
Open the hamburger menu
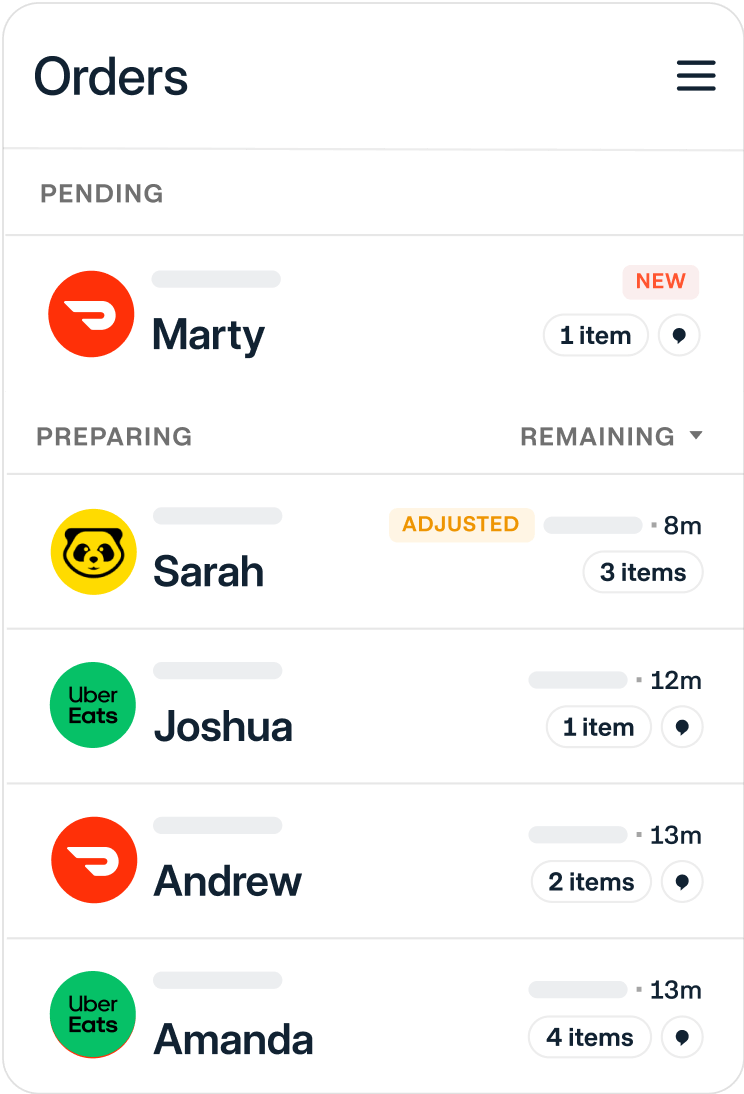[x=696, y=76]
